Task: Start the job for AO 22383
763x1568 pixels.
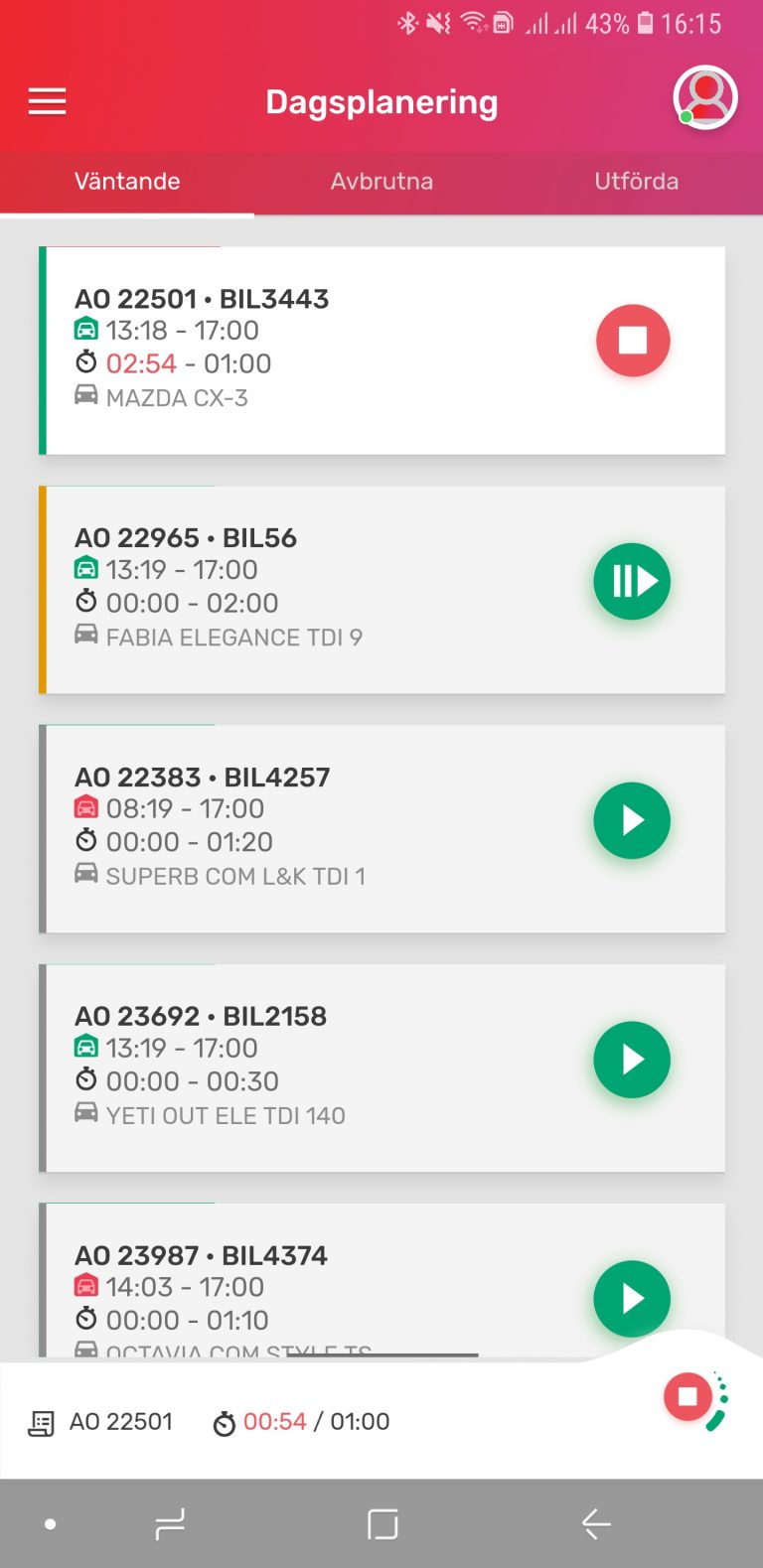Action: click(x=632, y=820)
